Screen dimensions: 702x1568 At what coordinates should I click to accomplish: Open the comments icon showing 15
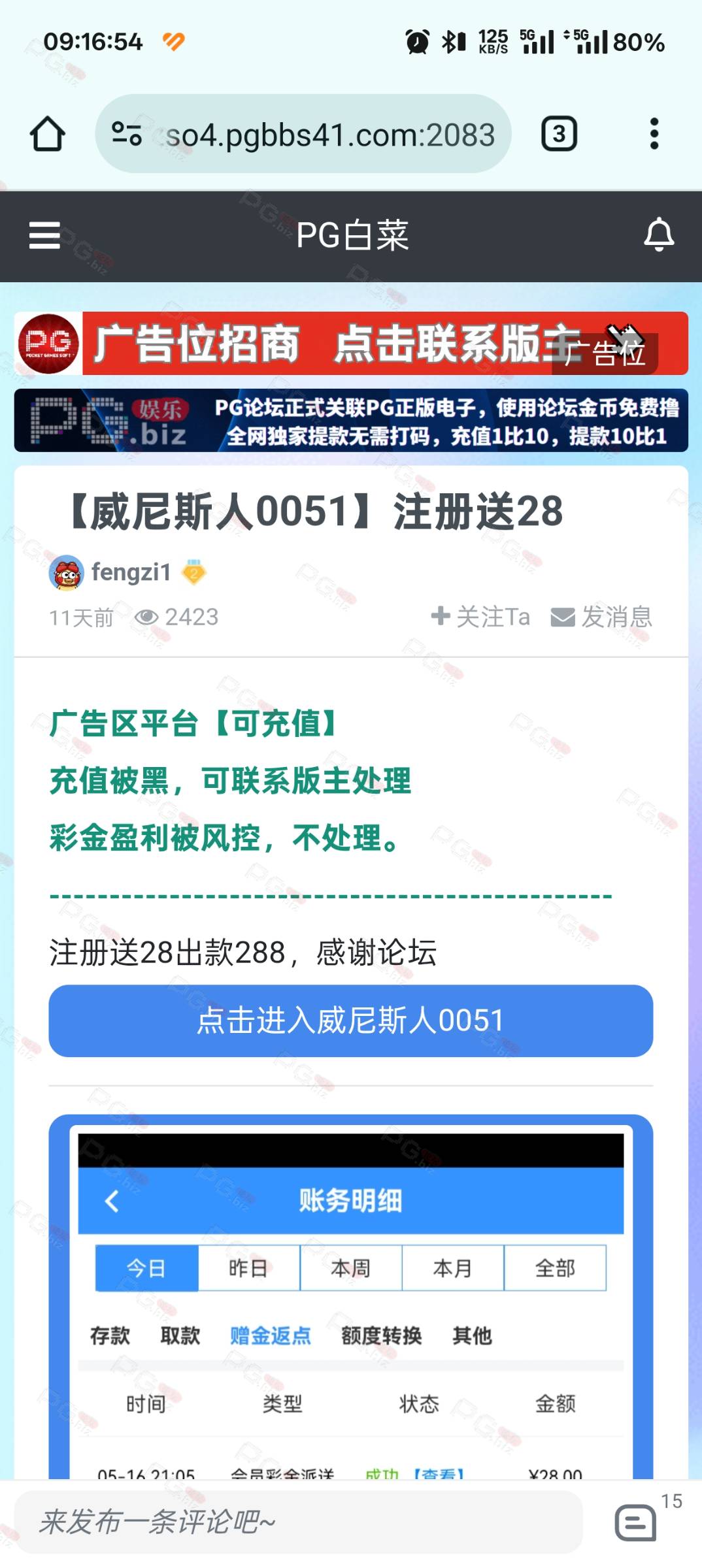pyautogui.click(x=635, y=1522)
